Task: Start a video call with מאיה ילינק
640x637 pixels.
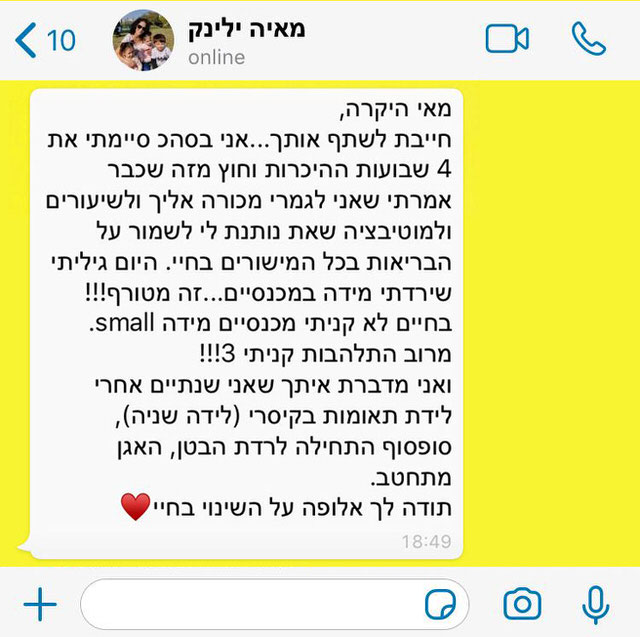Action: 507,40
